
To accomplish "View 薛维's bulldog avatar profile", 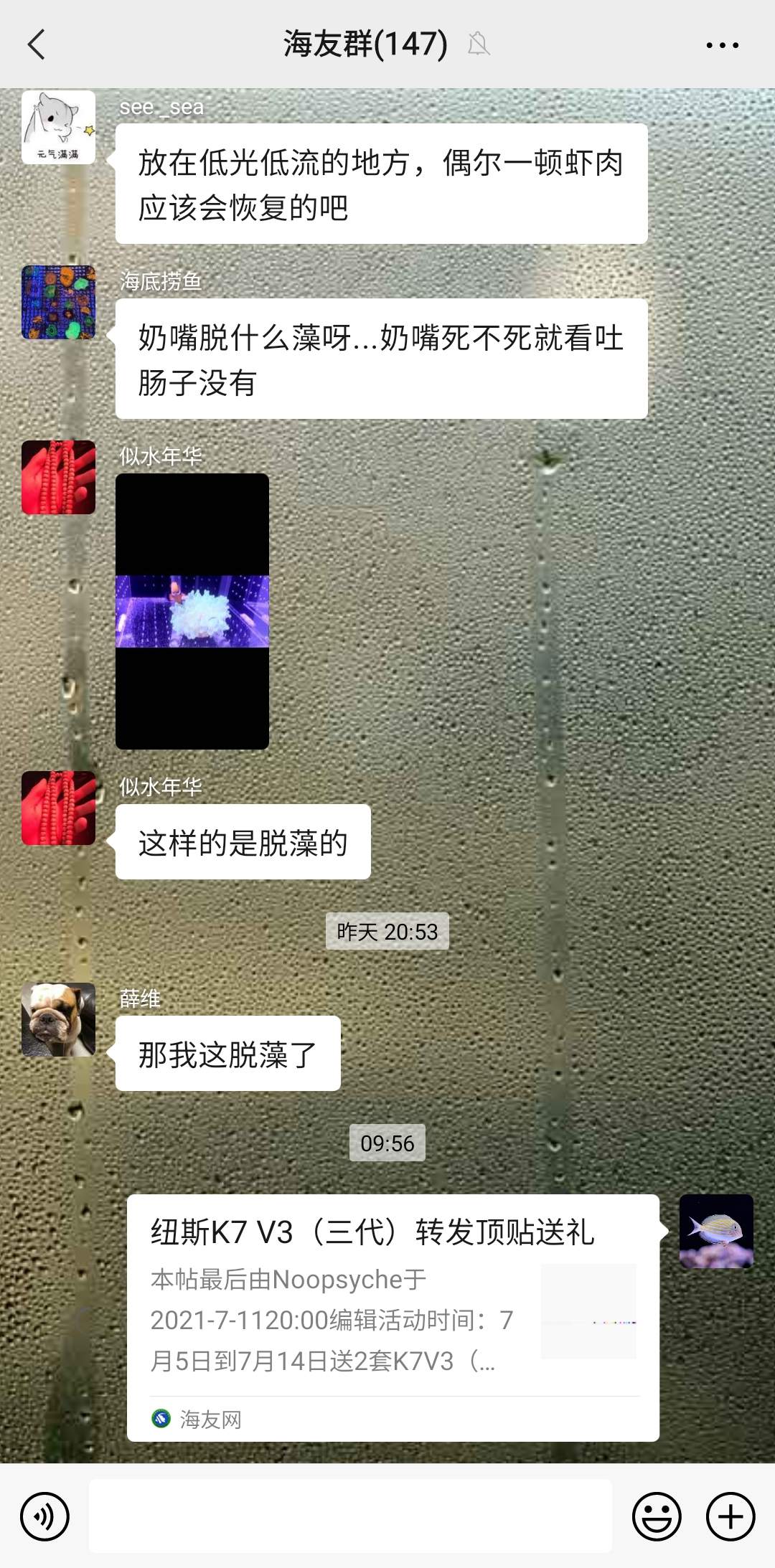I will coord(59,1019).
